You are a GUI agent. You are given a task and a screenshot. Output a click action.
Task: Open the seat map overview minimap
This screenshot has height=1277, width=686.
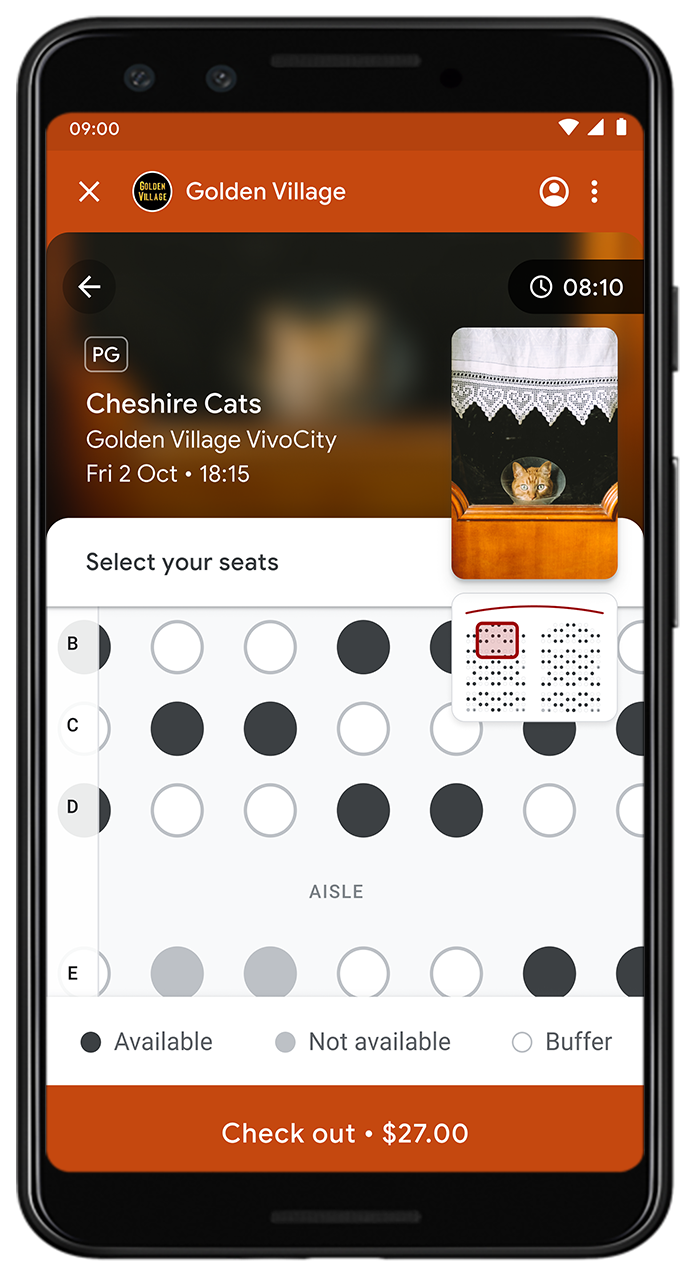(534, 657)
